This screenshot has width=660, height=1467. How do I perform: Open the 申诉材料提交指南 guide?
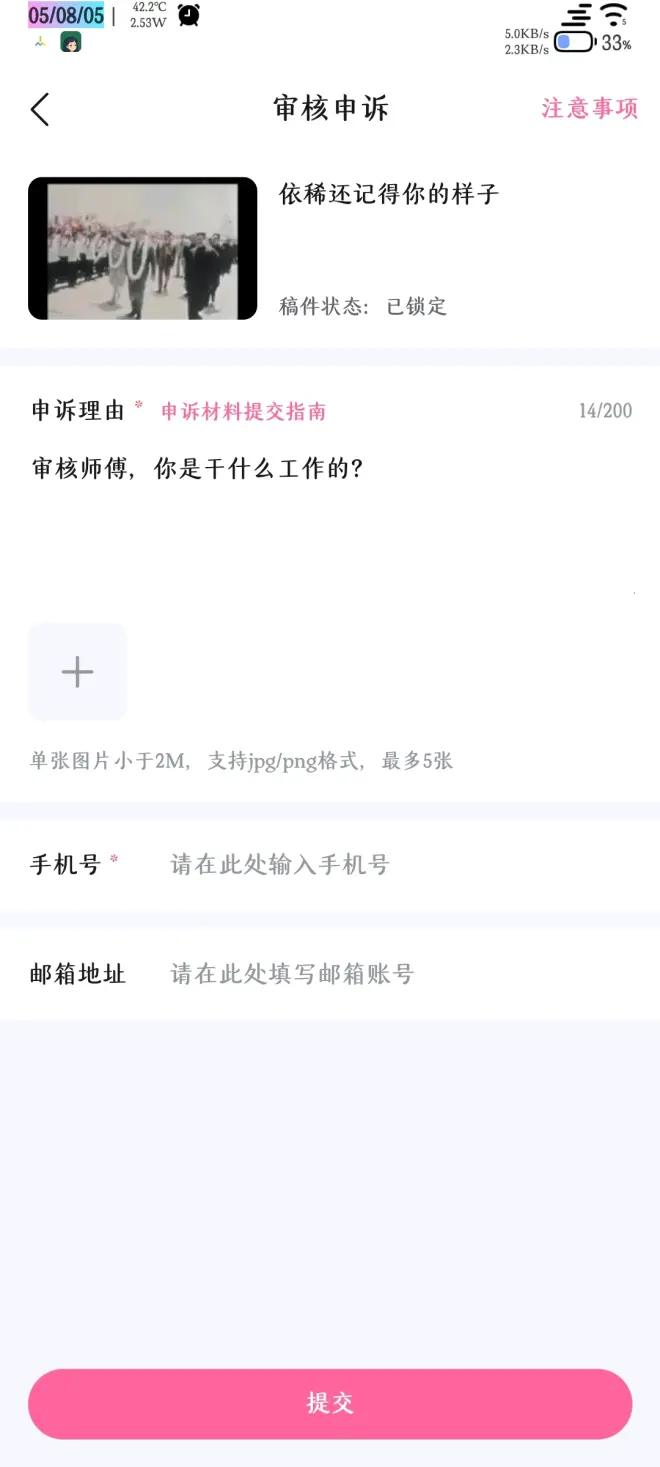[243, 411]
